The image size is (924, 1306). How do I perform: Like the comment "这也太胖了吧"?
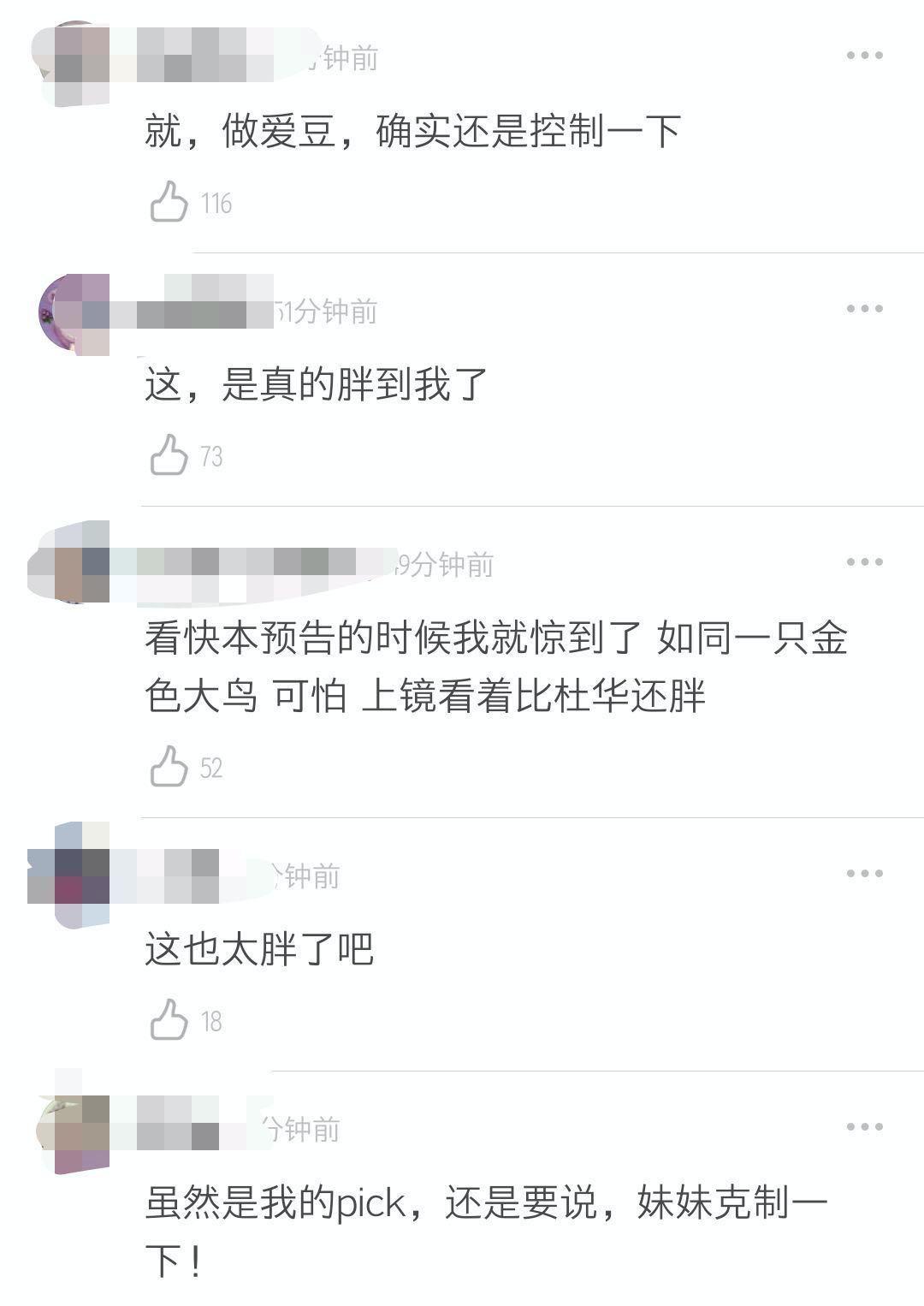[x=169, y=1020]
